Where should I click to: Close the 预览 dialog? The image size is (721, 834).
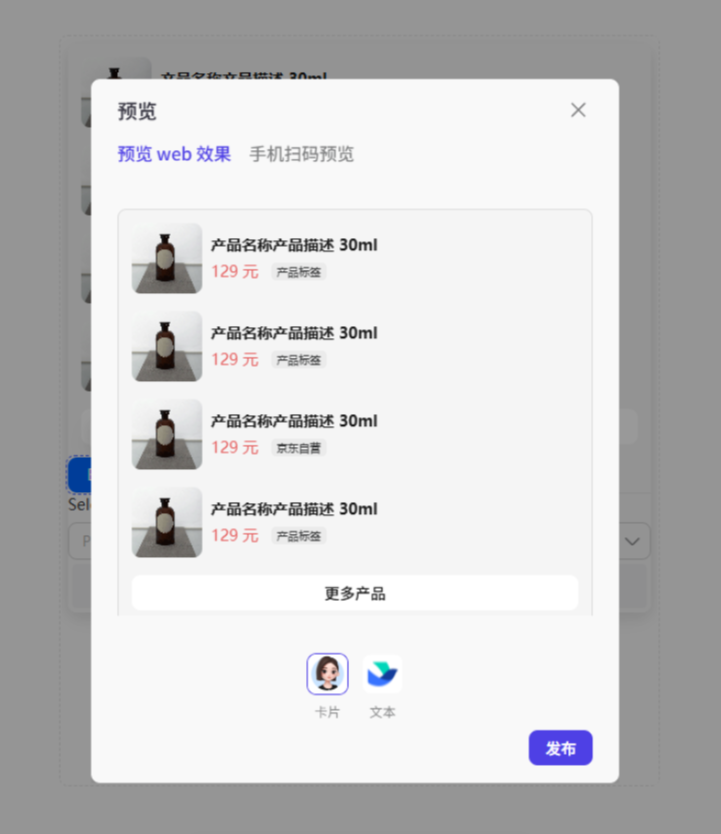pos(578,110)
